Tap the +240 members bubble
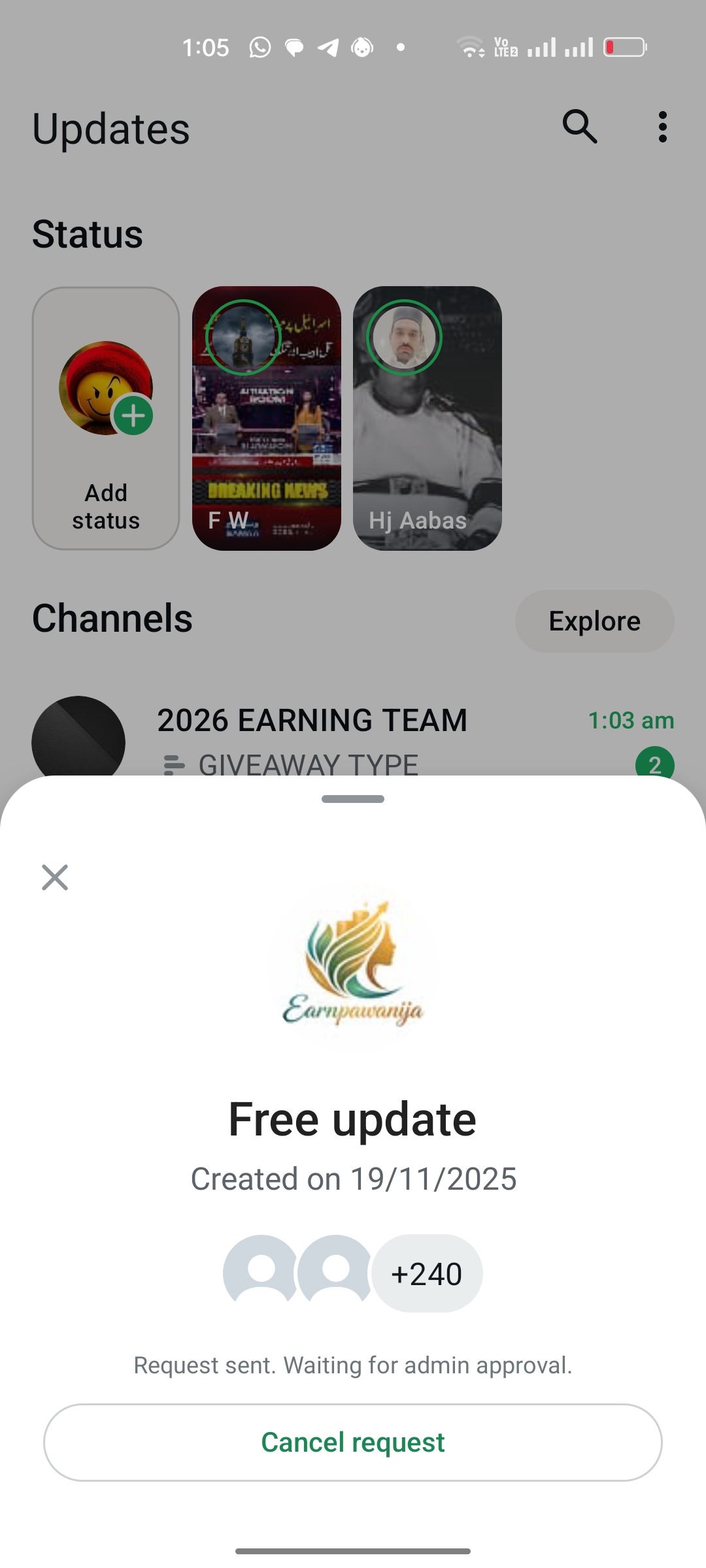This screenshot has height=1568, width=706. (x=427, y=1273)
